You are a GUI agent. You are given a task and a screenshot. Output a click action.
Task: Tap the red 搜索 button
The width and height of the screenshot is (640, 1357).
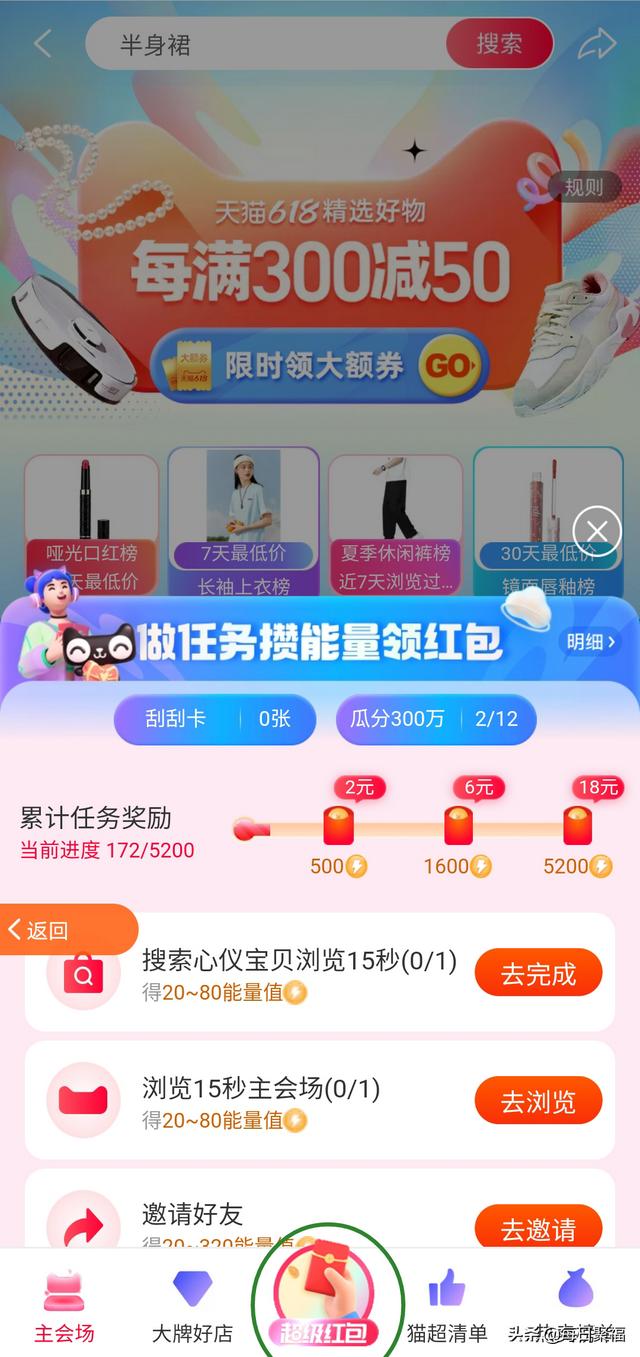pyautogui.click(x=499, y=44)
